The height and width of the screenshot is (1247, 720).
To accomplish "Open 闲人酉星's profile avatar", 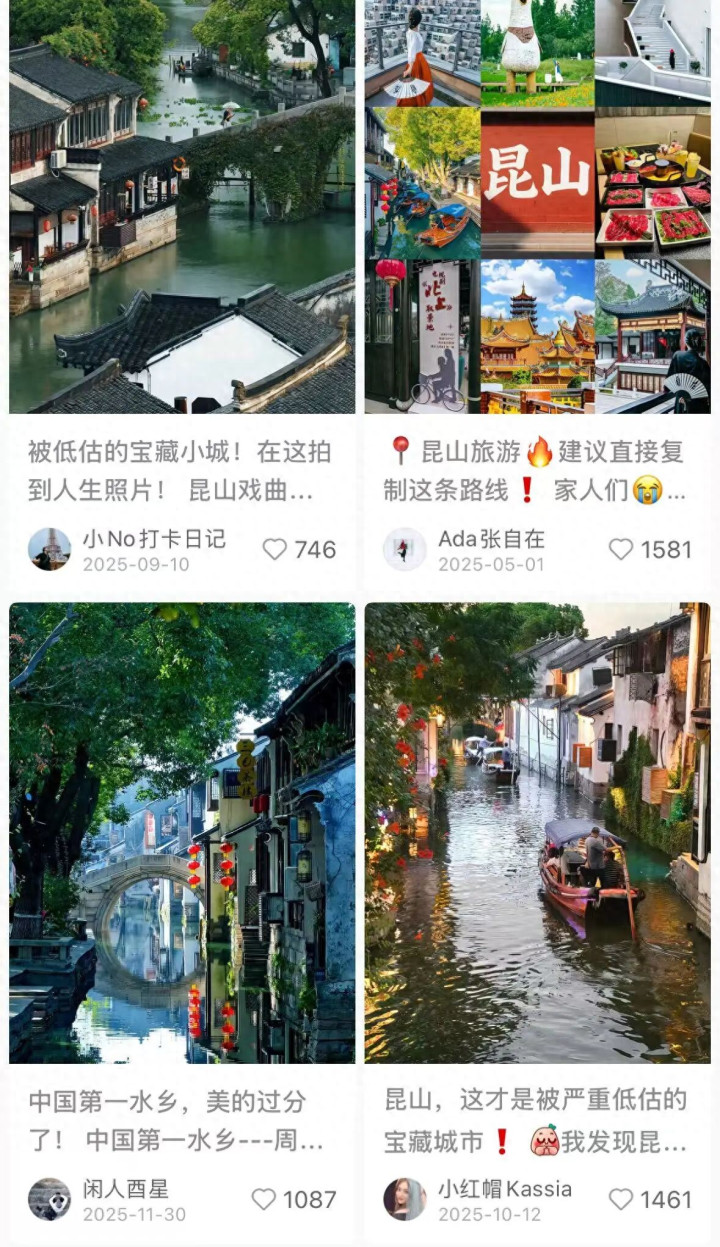I will click(50, 1199).
